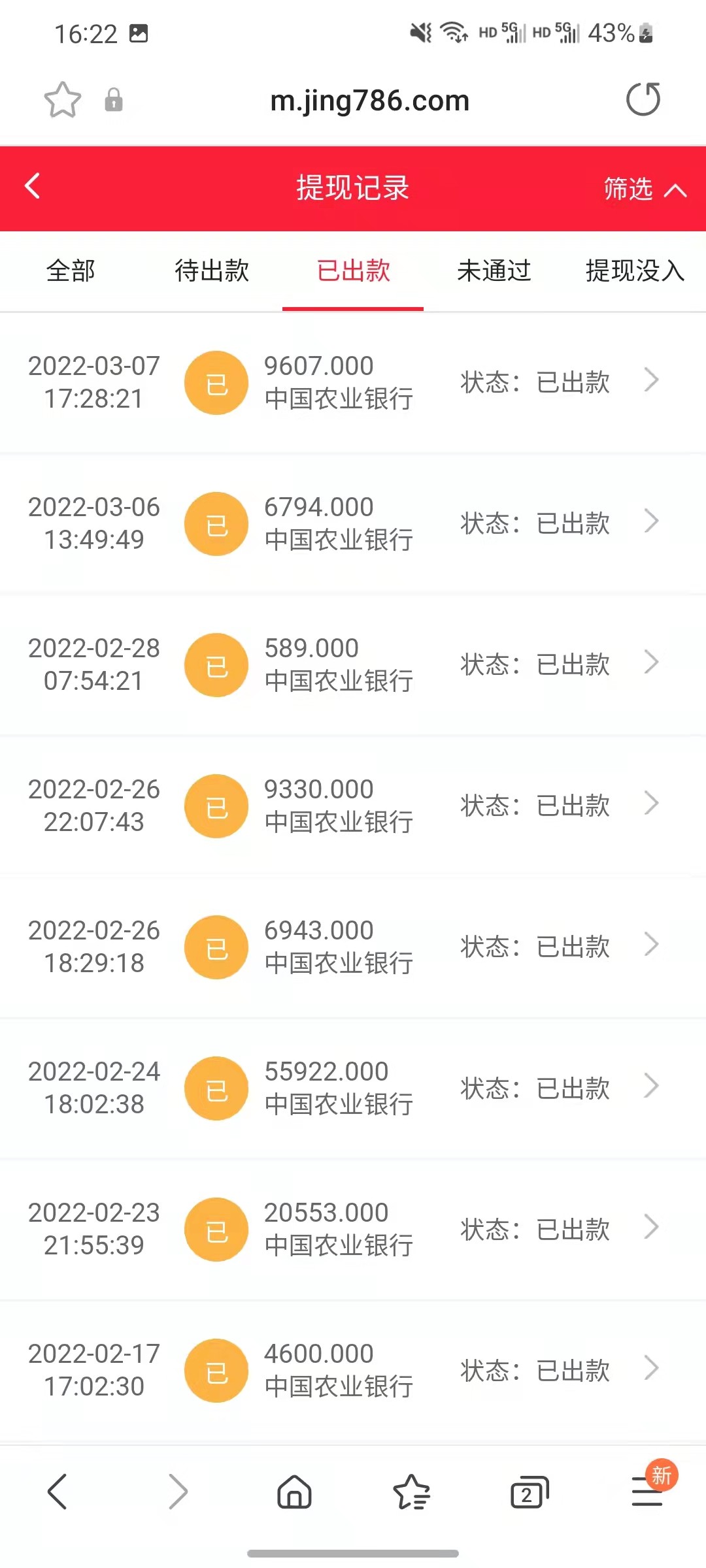Open the 提现没入 tab

pos(634,271)
